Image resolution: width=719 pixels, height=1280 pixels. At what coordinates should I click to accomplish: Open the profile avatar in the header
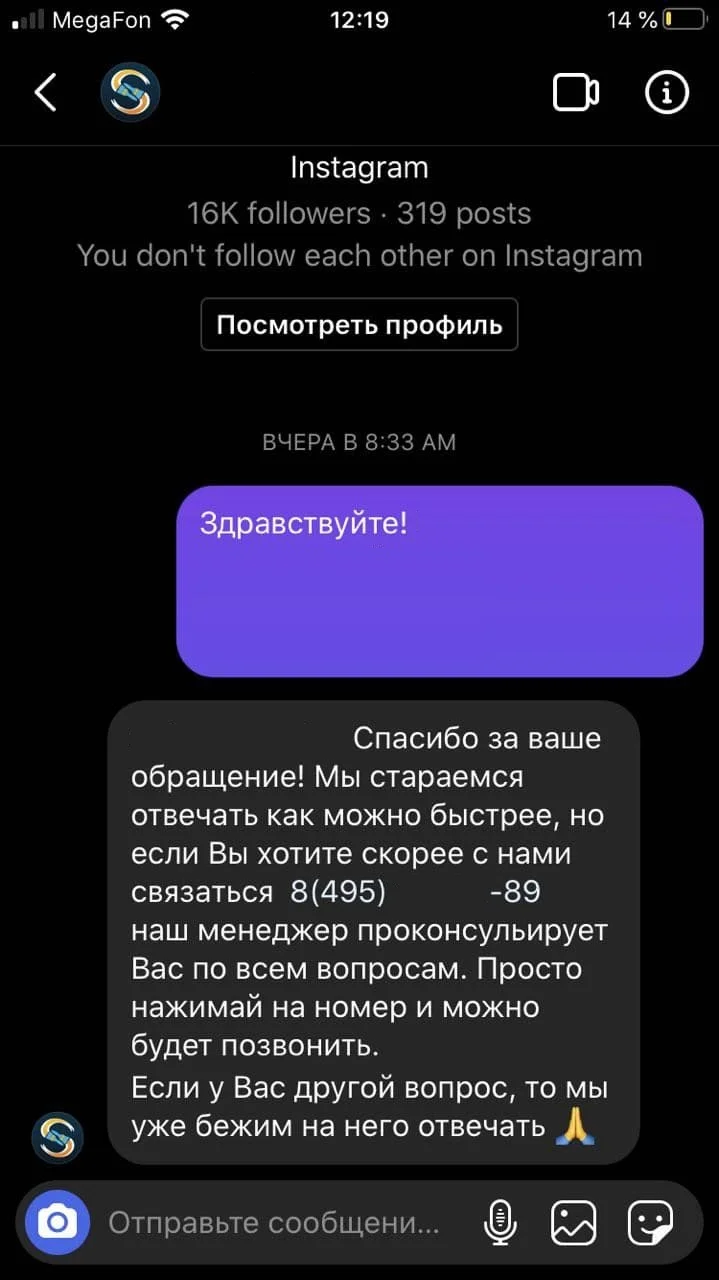tap(130, 92)
